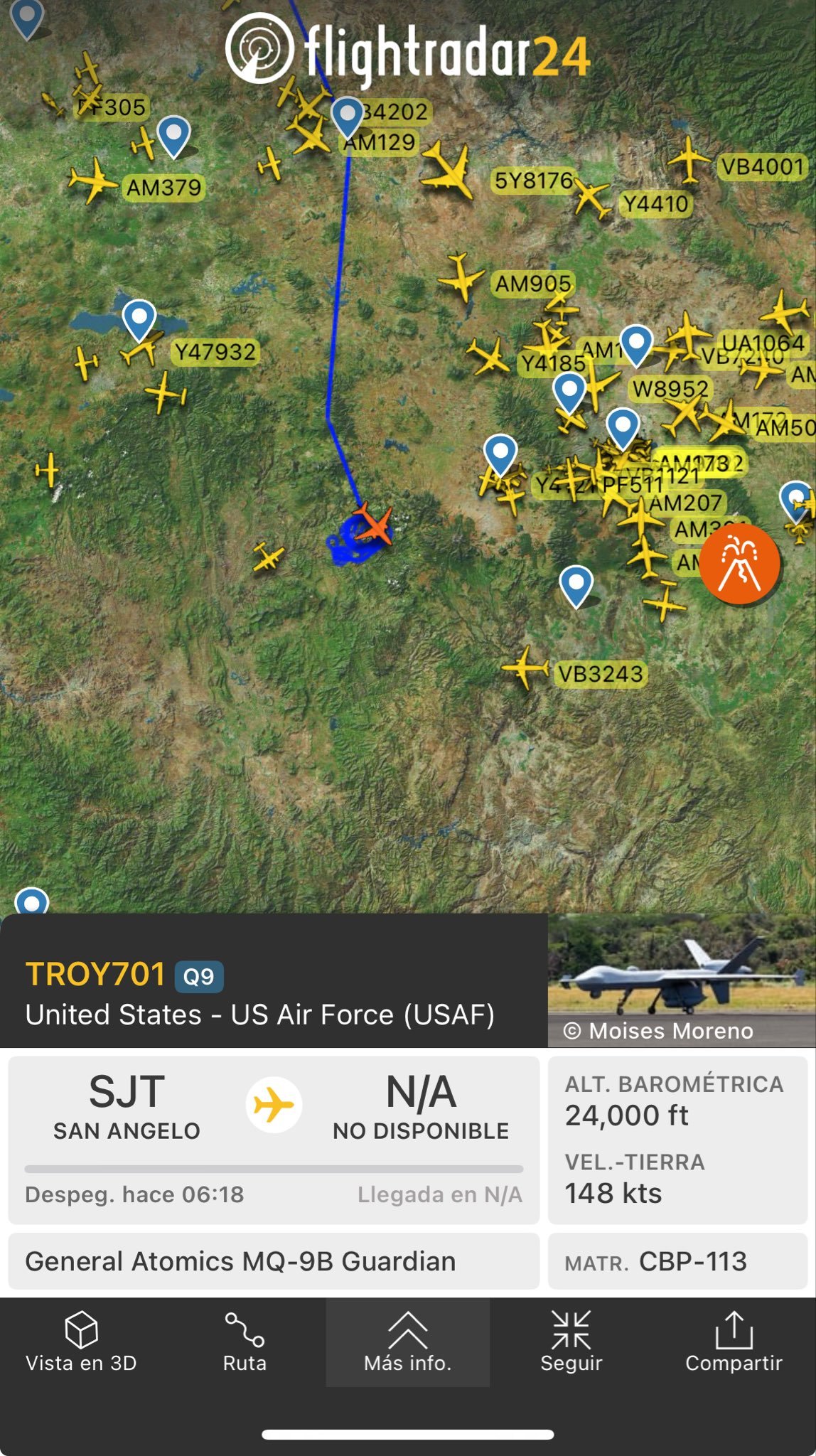Tap the orange volcano marker
Screen dimensions: 816x1456
[x=740, y=563]
